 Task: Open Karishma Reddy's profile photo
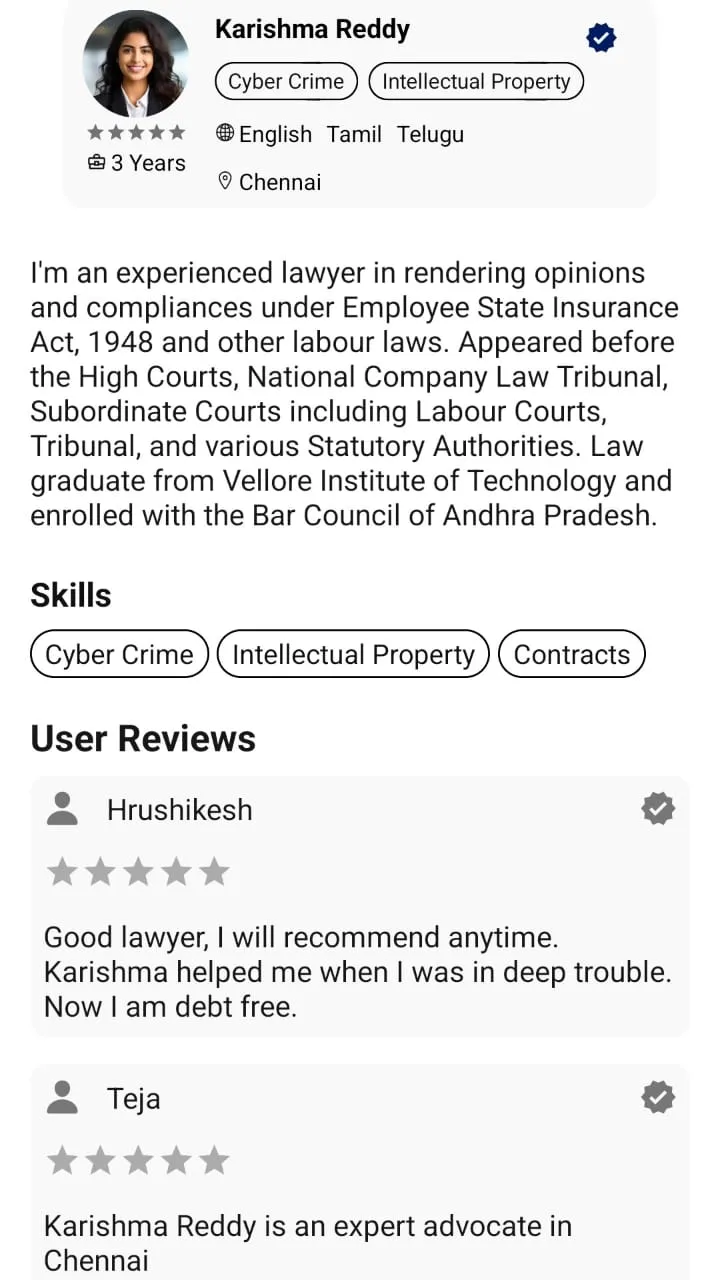click(x=136, y=64)
